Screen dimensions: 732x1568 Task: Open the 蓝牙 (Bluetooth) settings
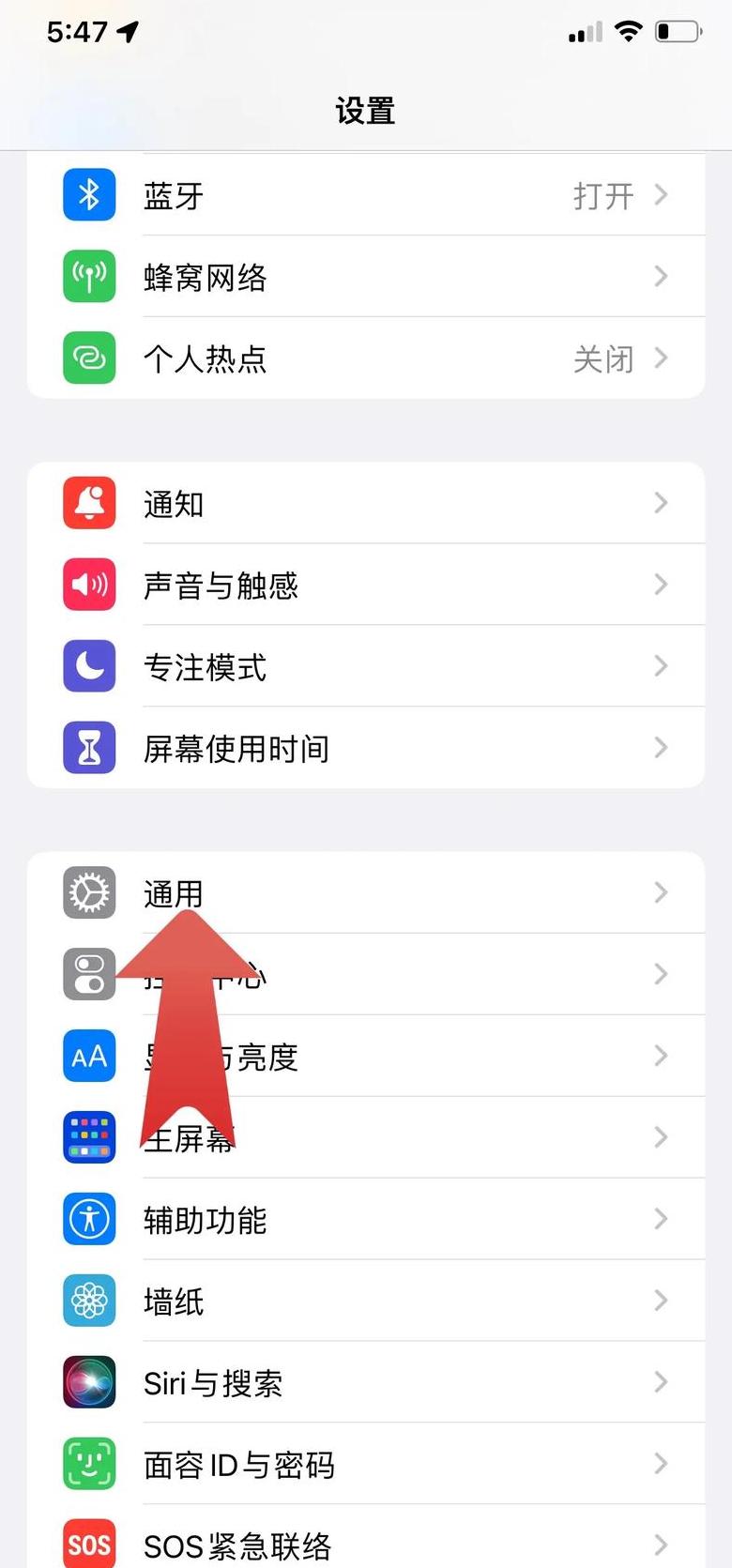pos(366,195)
